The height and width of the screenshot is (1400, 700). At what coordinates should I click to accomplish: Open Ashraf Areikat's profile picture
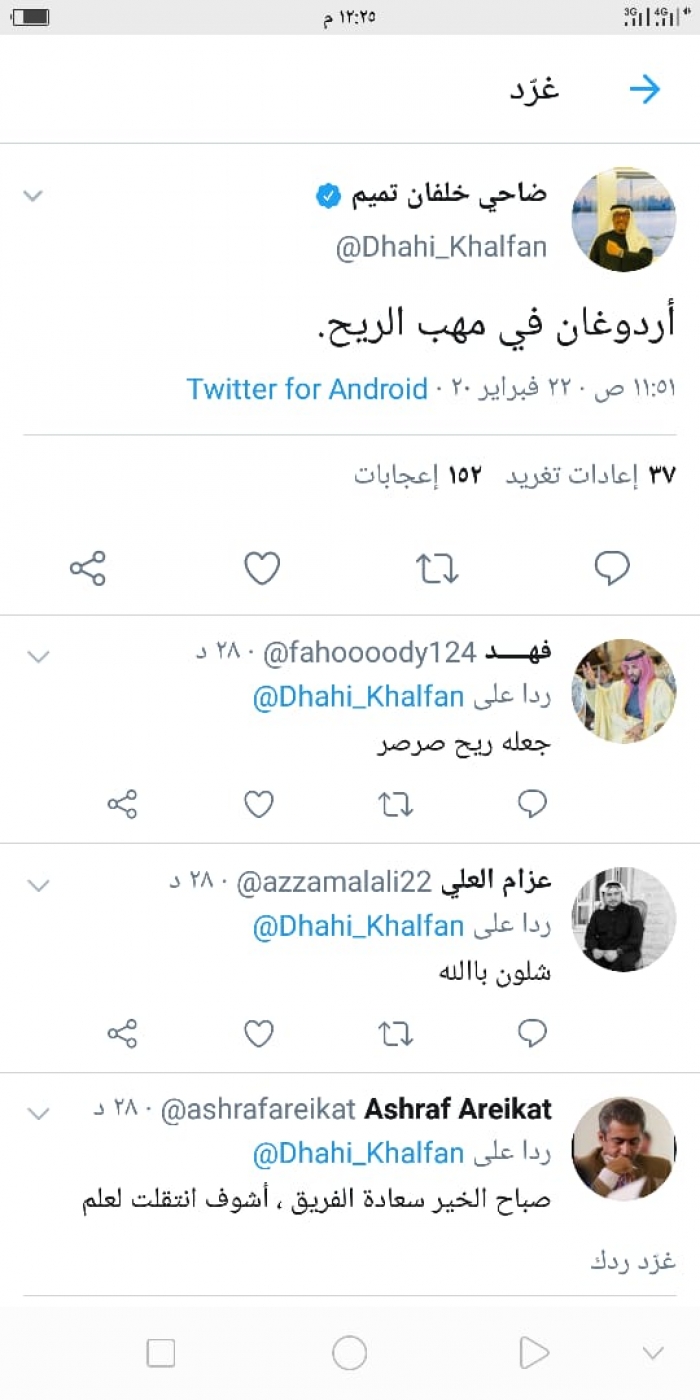(x=623, y=1149)
